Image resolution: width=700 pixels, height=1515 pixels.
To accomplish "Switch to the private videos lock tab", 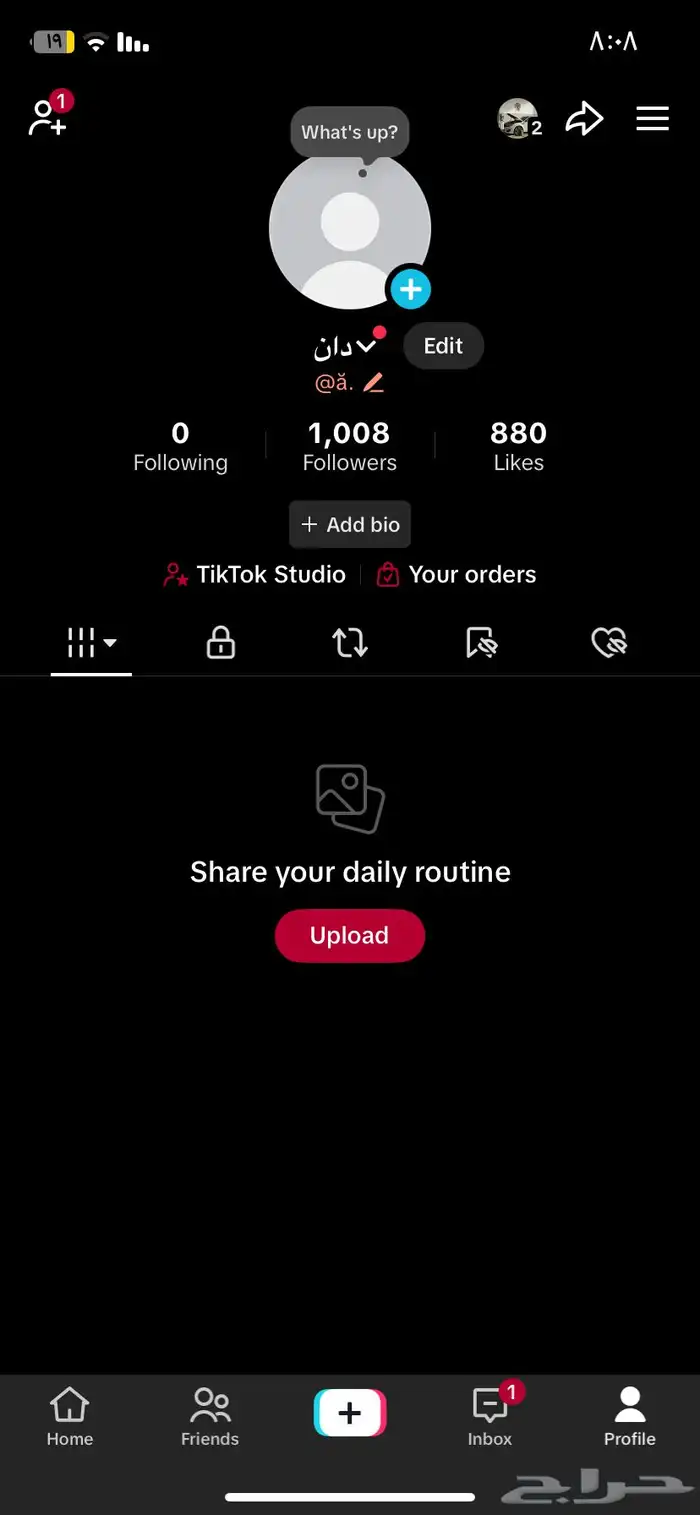I will [220, 643].
